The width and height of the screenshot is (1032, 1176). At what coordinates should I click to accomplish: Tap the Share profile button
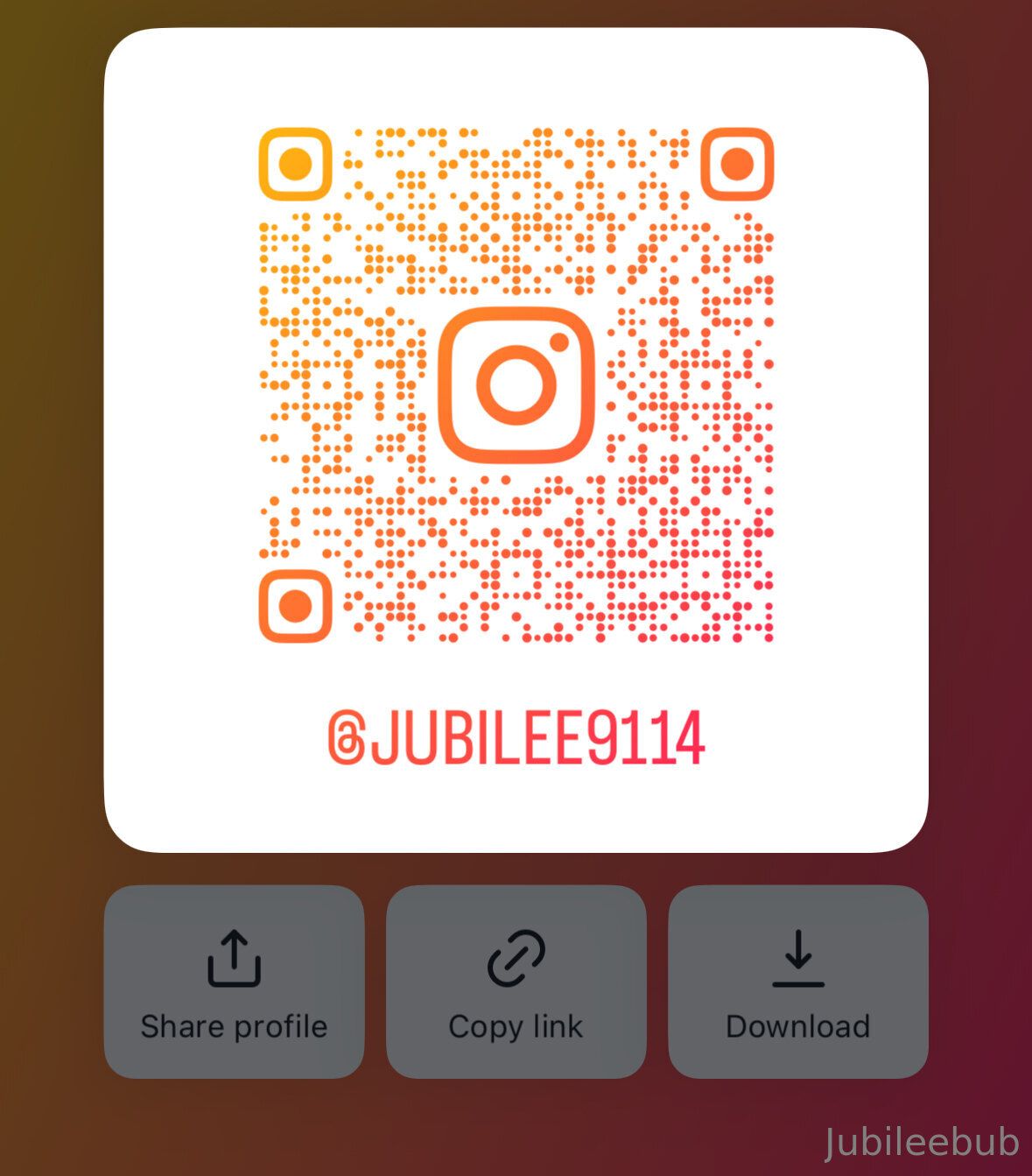pyautogui.click(x=234, y=982)
